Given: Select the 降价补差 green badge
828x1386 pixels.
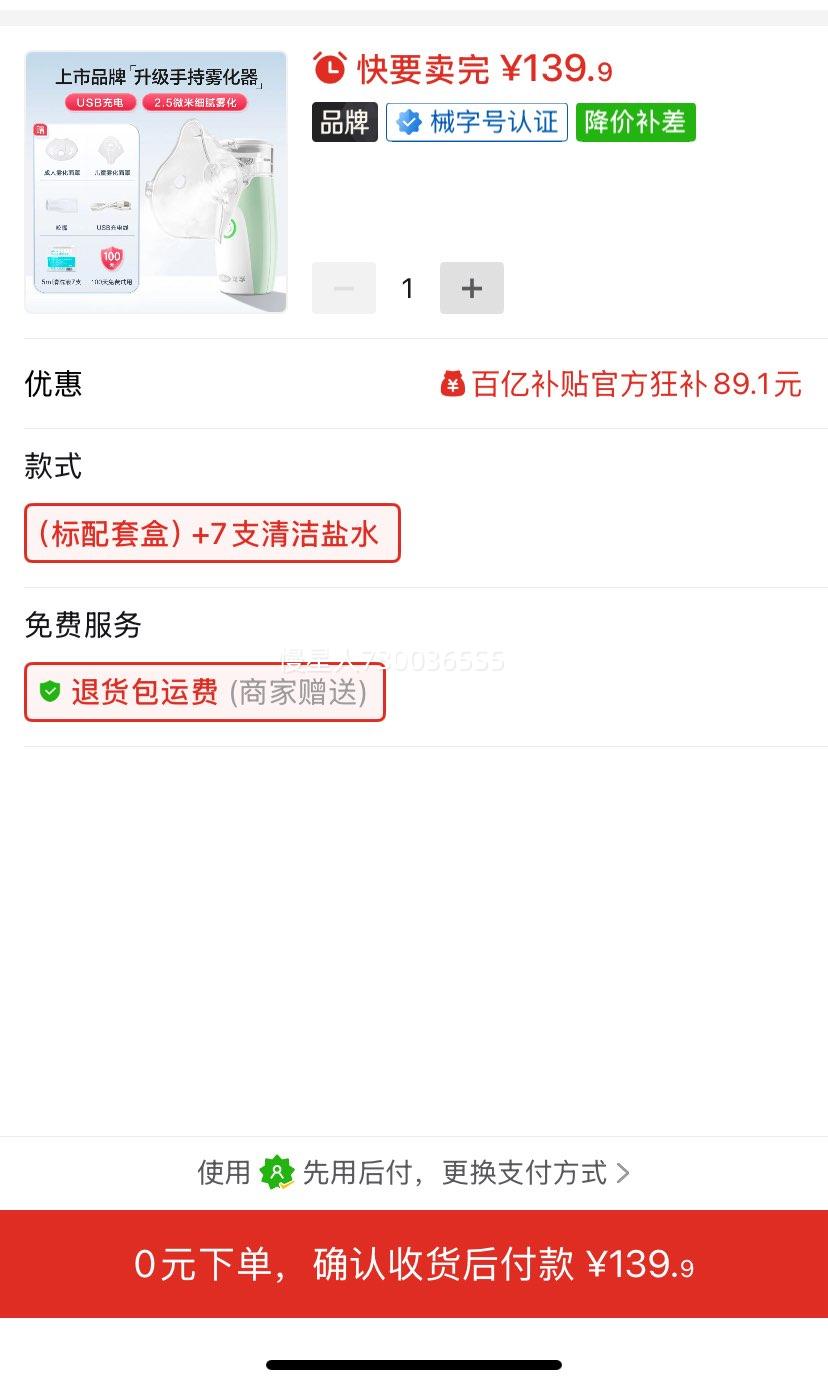Looking at the screenshot, I should click(635, 122).
